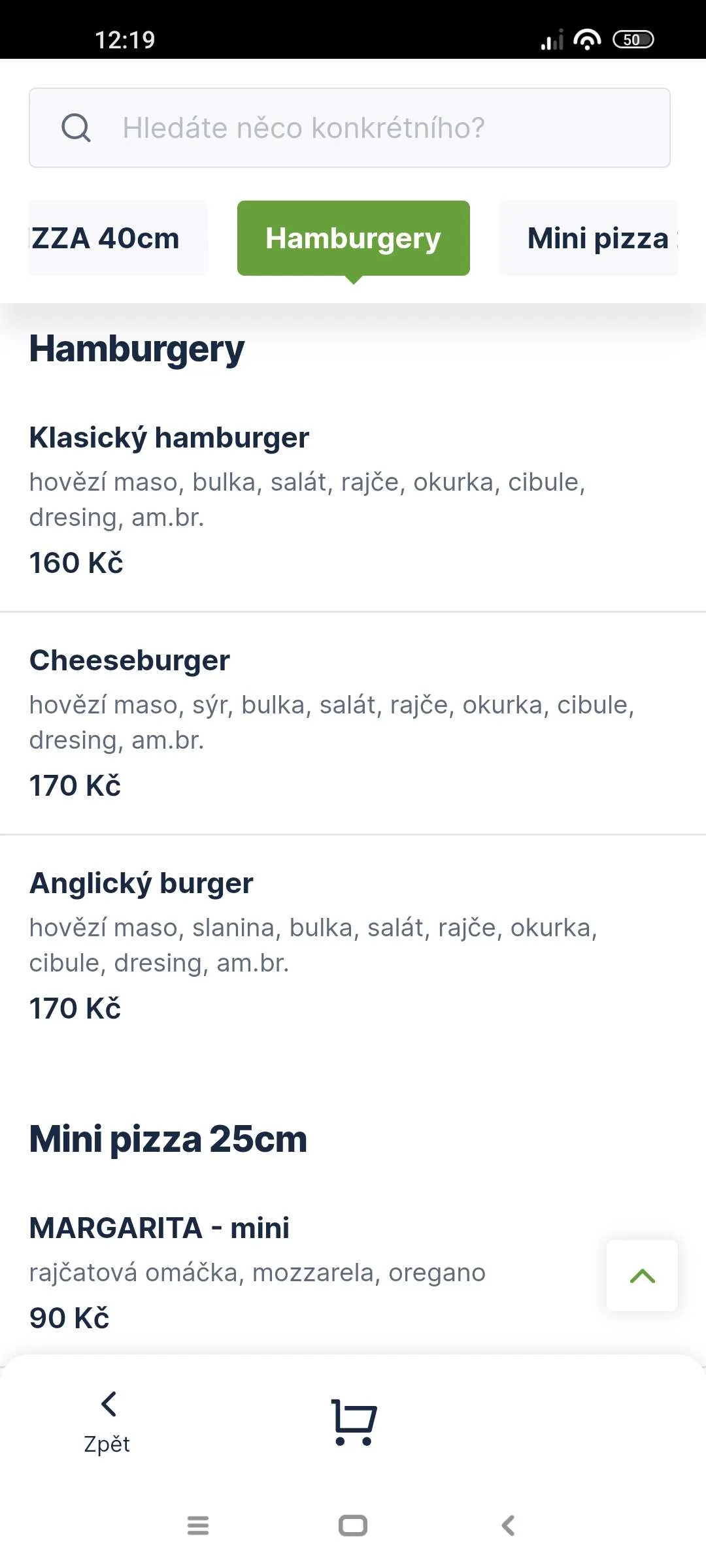Viewport: 706px width, 1568px height.
Task: Switch to the Mini pizza category tab
Action: pyautogui.click(x=589, y=238)
